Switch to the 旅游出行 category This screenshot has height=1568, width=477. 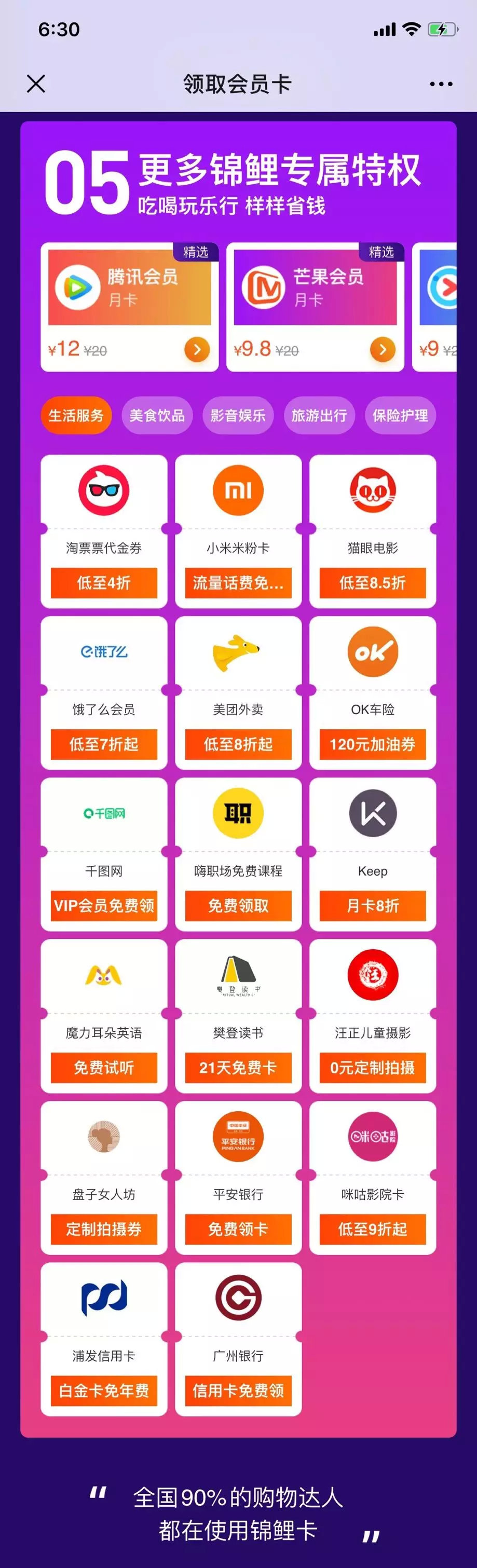(x=319, y=416)
